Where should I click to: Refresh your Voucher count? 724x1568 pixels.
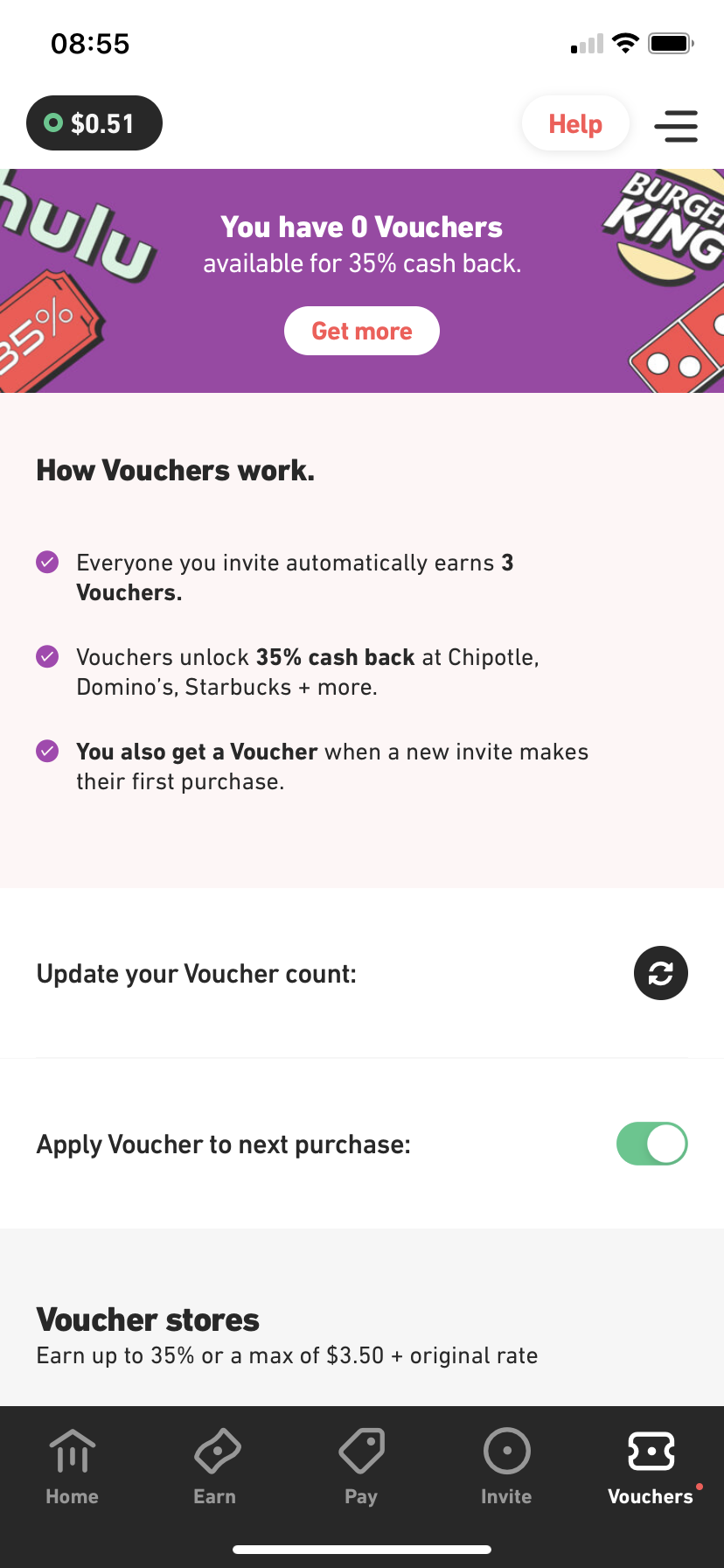pos(660,973)
